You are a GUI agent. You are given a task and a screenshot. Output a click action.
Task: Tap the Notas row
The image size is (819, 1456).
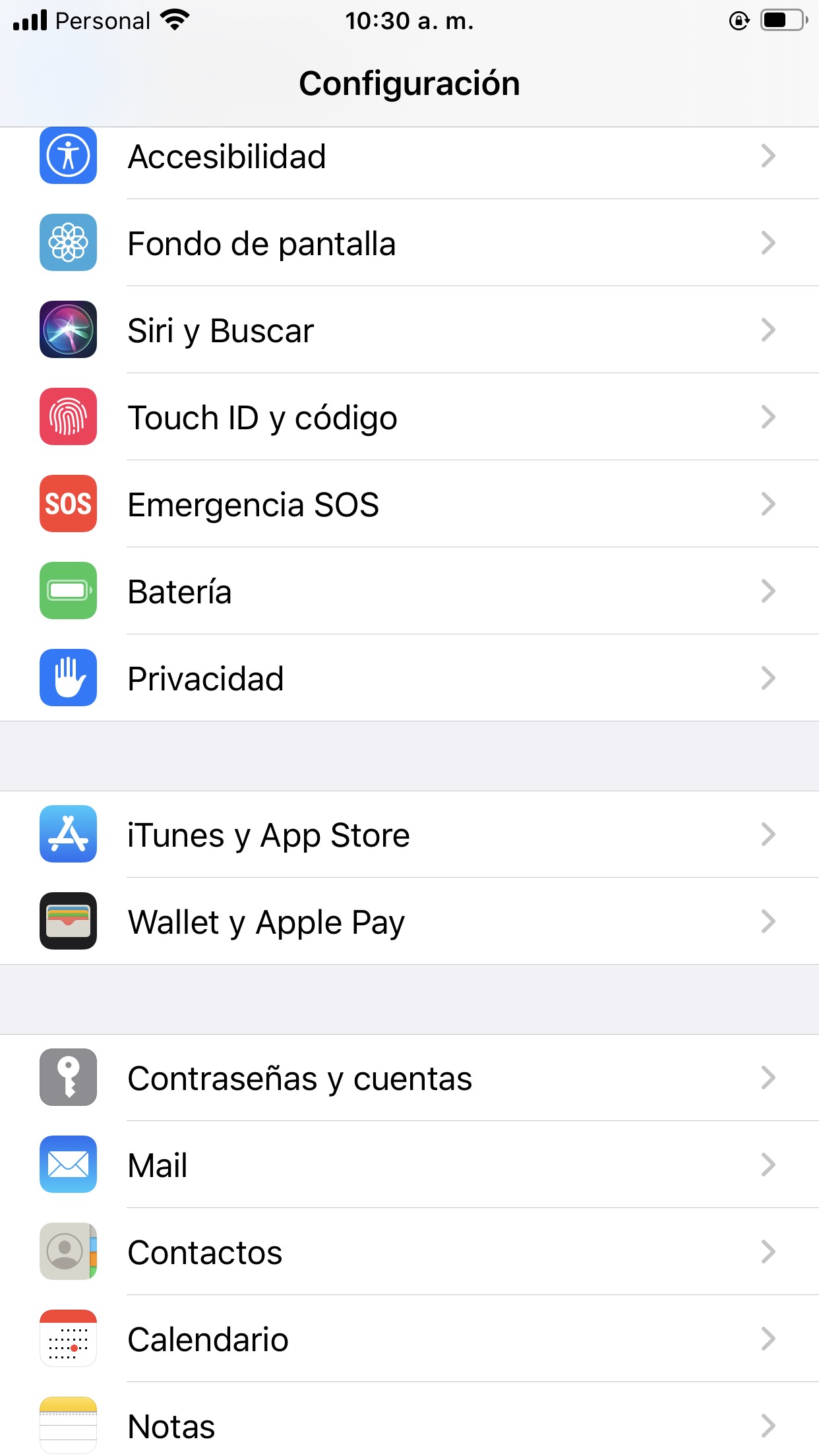(409, 1426)
